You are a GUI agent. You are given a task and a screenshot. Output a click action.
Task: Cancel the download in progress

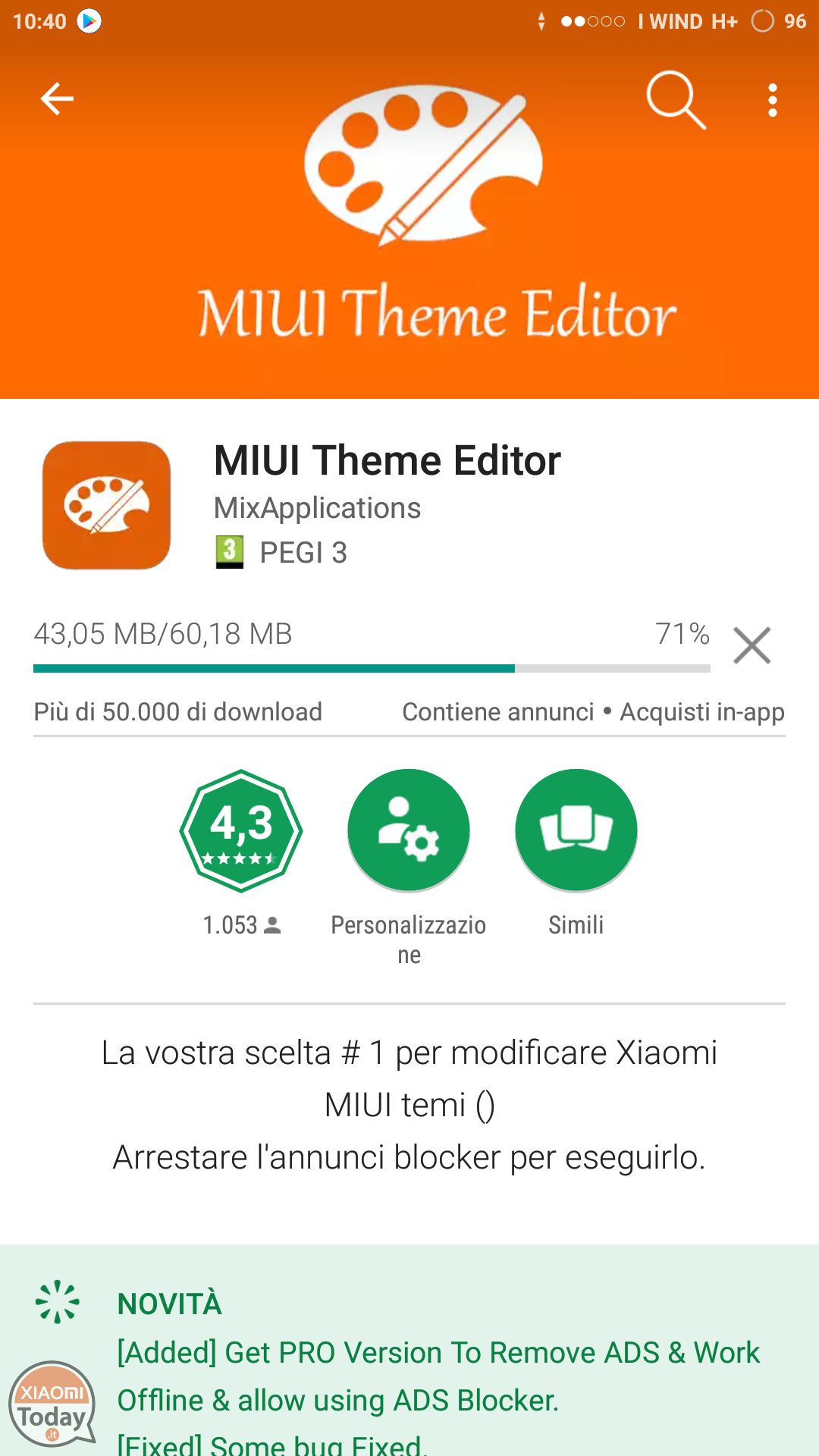coord(752,645)
